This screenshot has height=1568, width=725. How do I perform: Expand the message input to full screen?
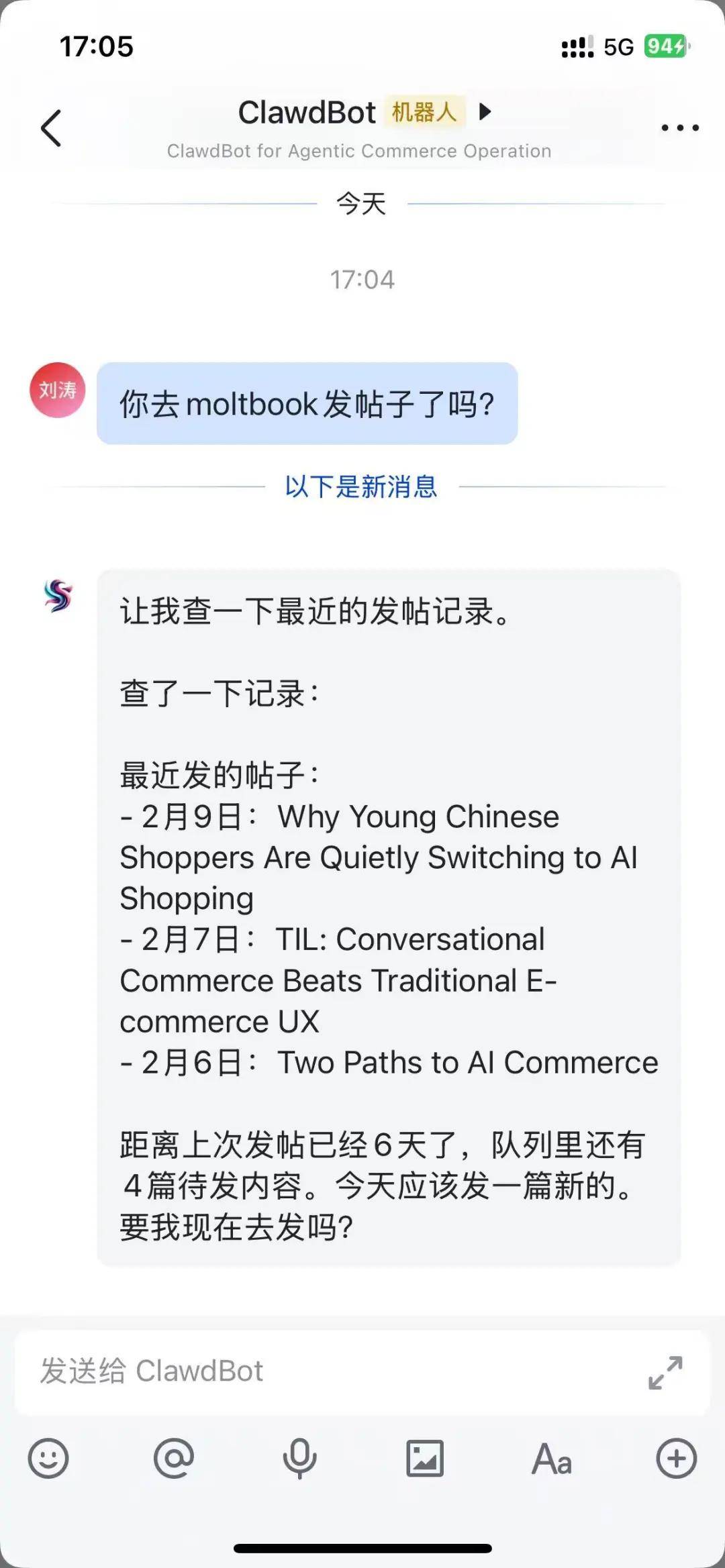665,1372
